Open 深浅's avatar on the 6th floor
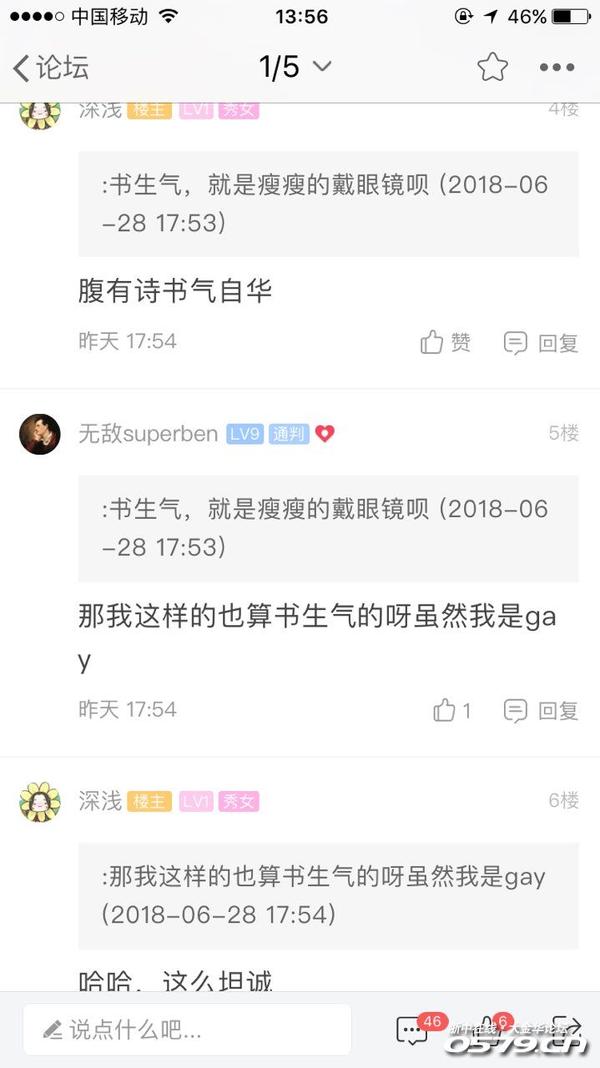Viewport: 600px width, 1068px height. [x=40, y=802]
